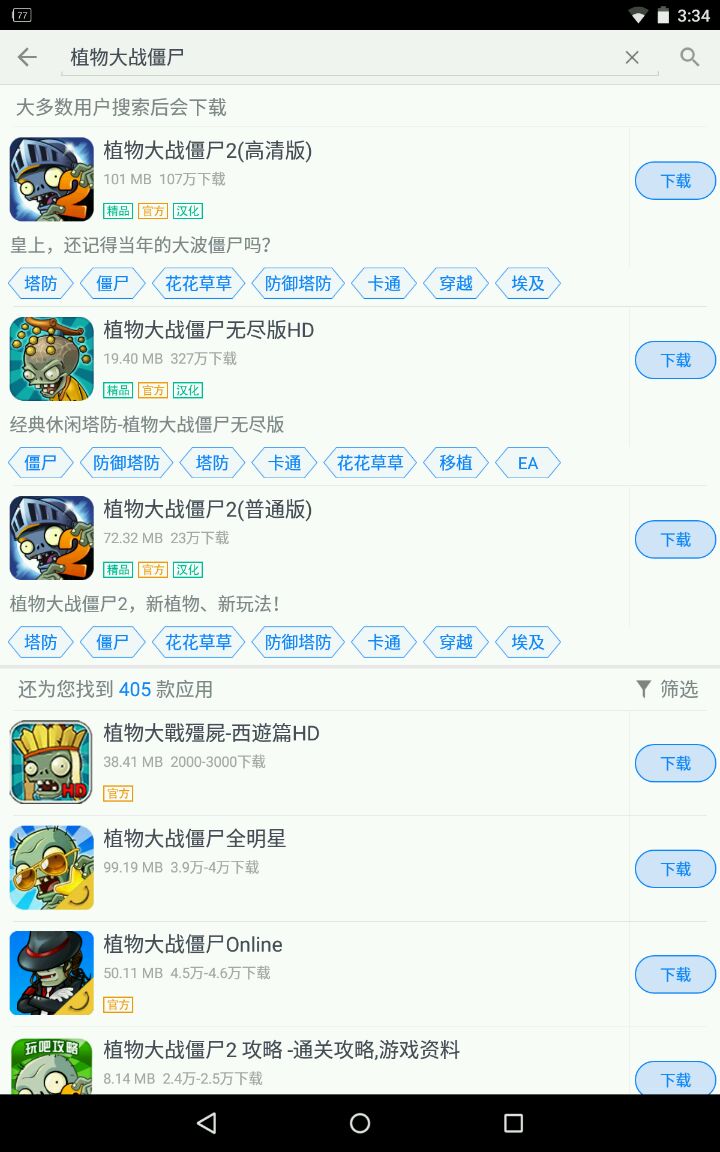The width and height of the screenshot is (720, 1152).
Task: Open 植物大战僵尸无尽版HD app details
Action: 300,358
